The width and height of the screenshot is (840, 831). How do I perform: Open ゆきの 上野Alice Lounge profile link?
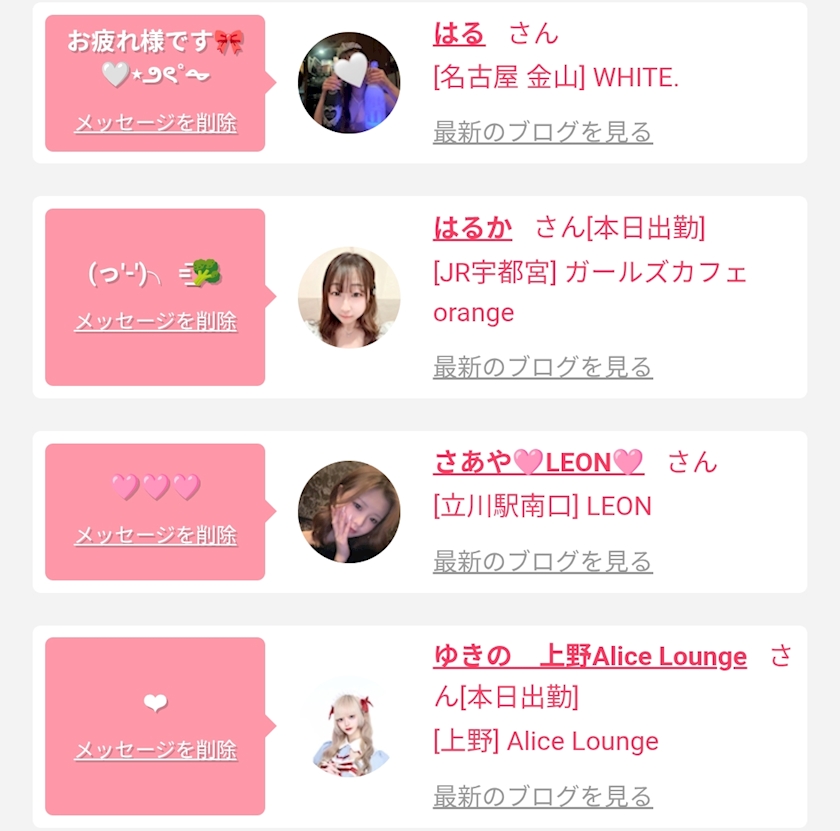590,656
